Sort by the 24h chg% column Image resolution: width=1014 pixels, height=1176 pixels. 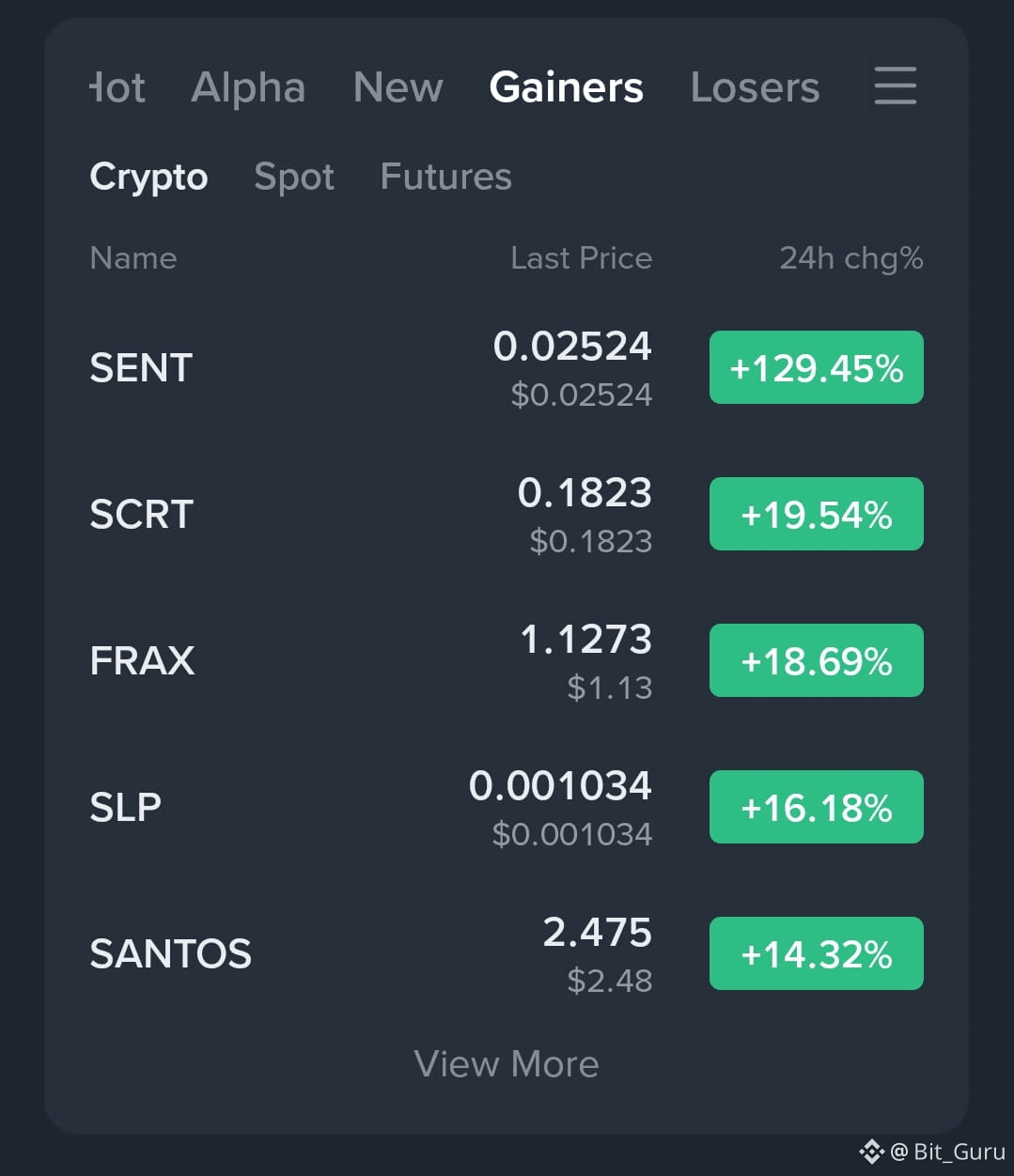click(x=851, y=258)
